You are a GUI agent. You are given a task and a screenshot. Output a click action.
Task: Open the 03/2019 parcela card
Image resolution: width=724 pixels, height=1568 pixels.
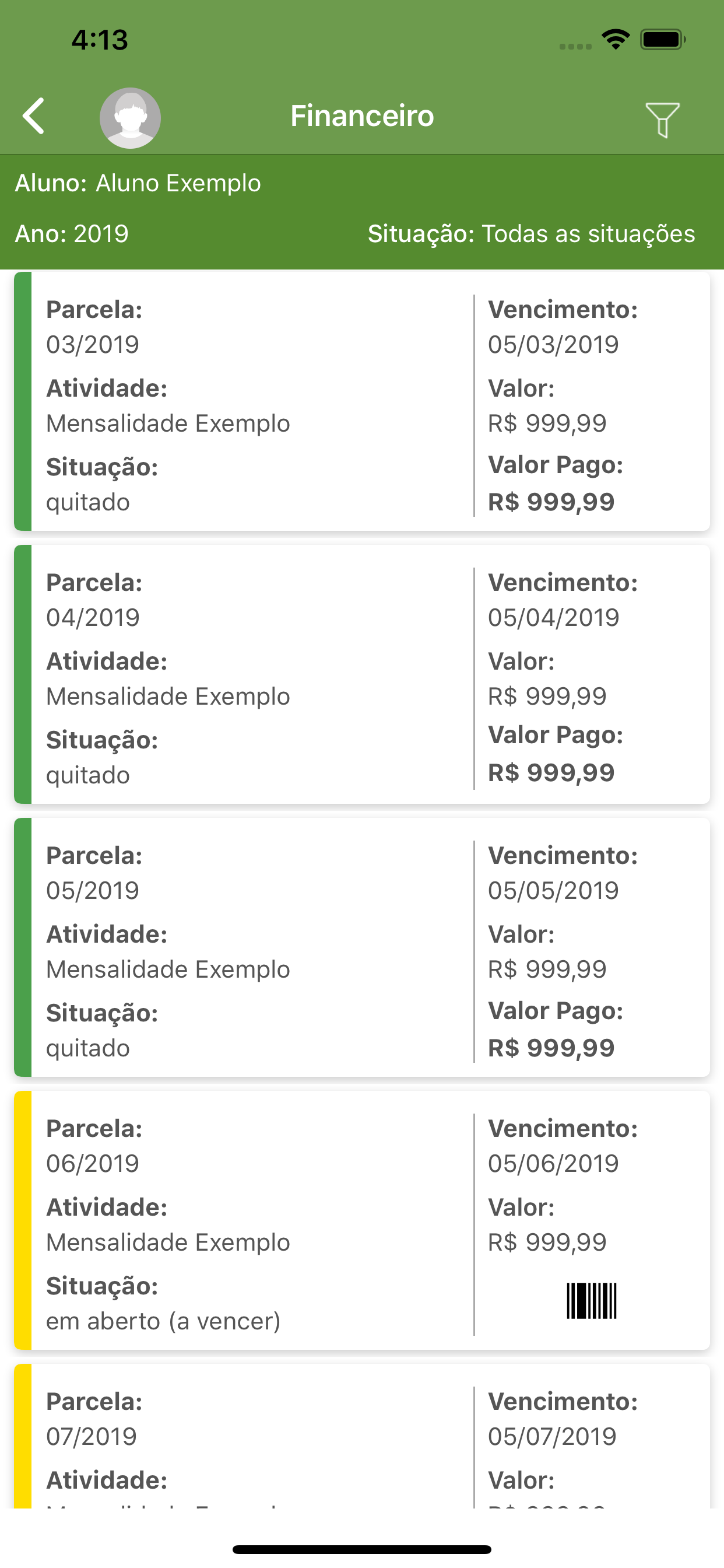[x=362, y=401]
